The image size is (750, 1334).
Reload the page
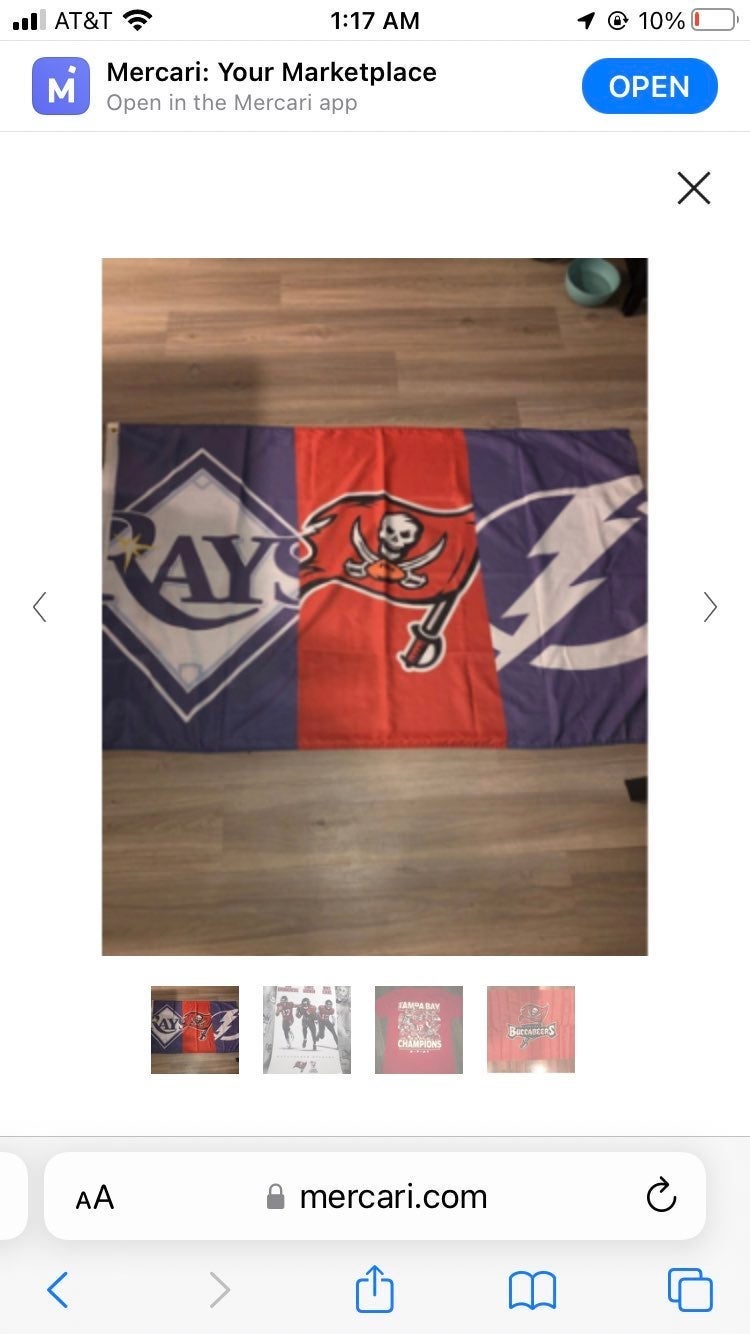(661, 1196)
